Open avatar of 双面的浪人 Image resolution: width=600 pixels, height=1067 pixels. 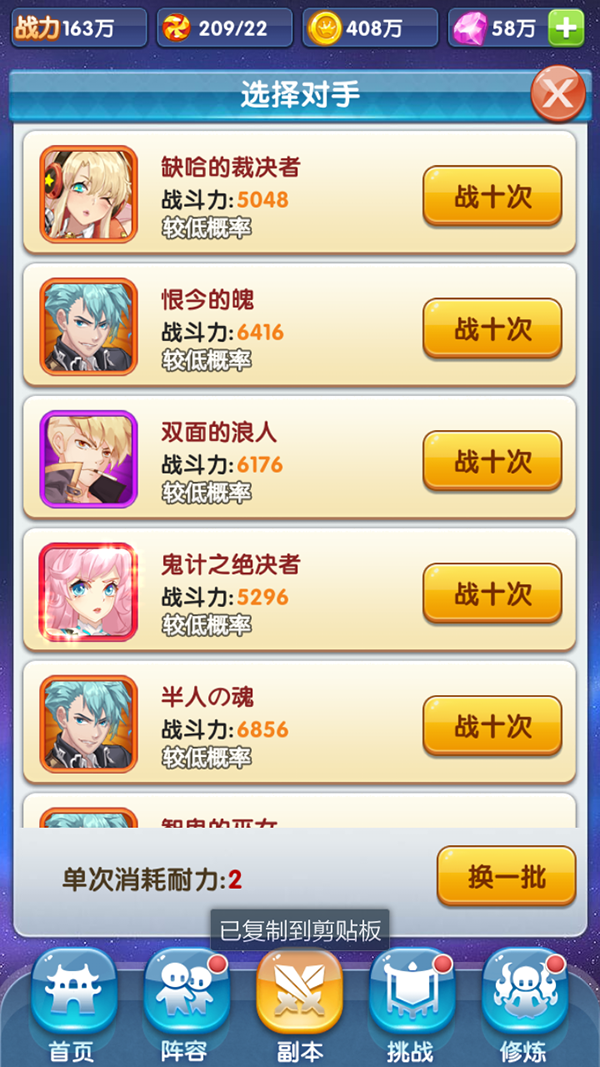[88, 460]
